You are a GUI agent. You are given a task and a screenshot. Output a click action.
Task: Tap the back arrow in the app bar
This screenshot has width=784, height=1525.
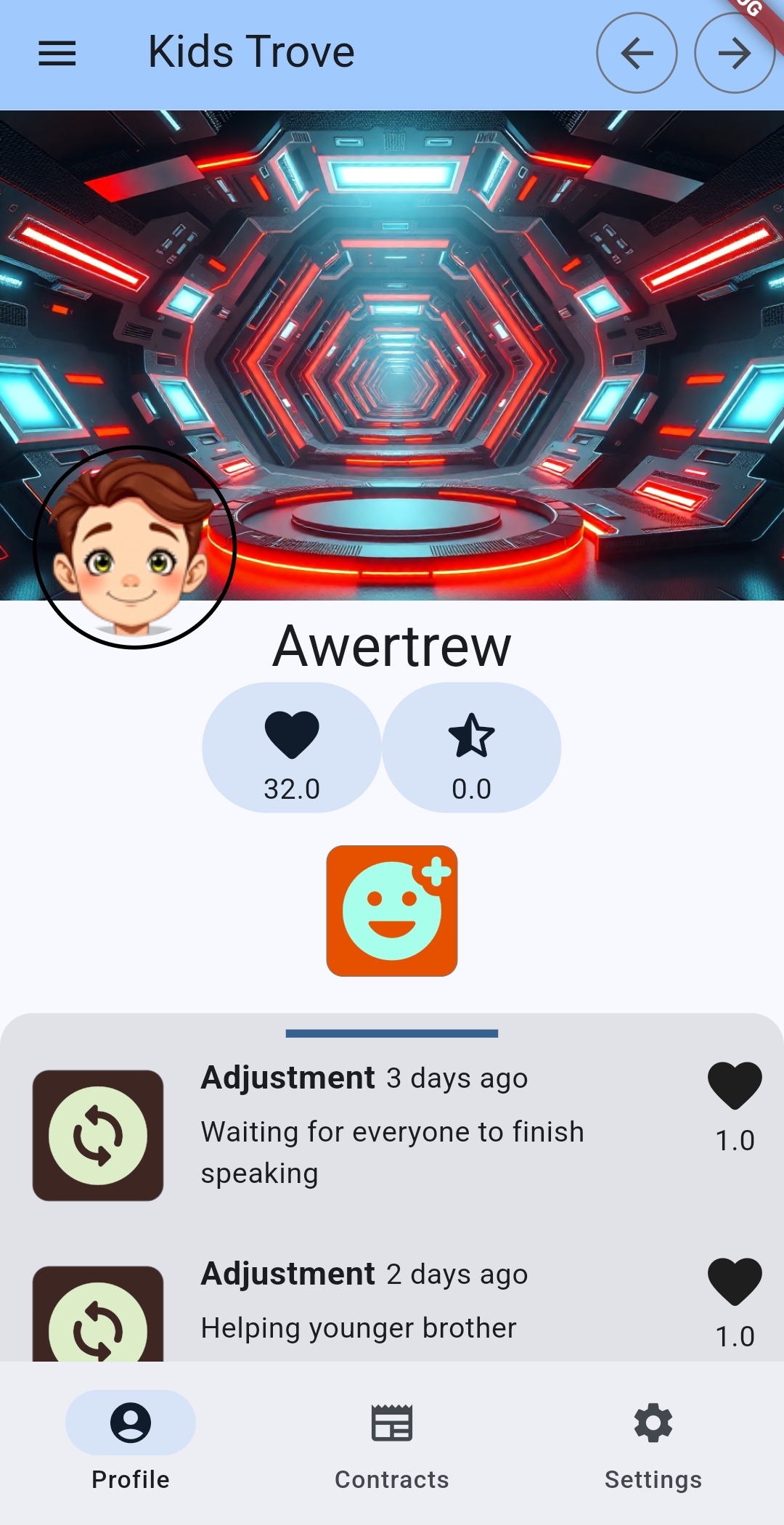[x=637, y=53]
